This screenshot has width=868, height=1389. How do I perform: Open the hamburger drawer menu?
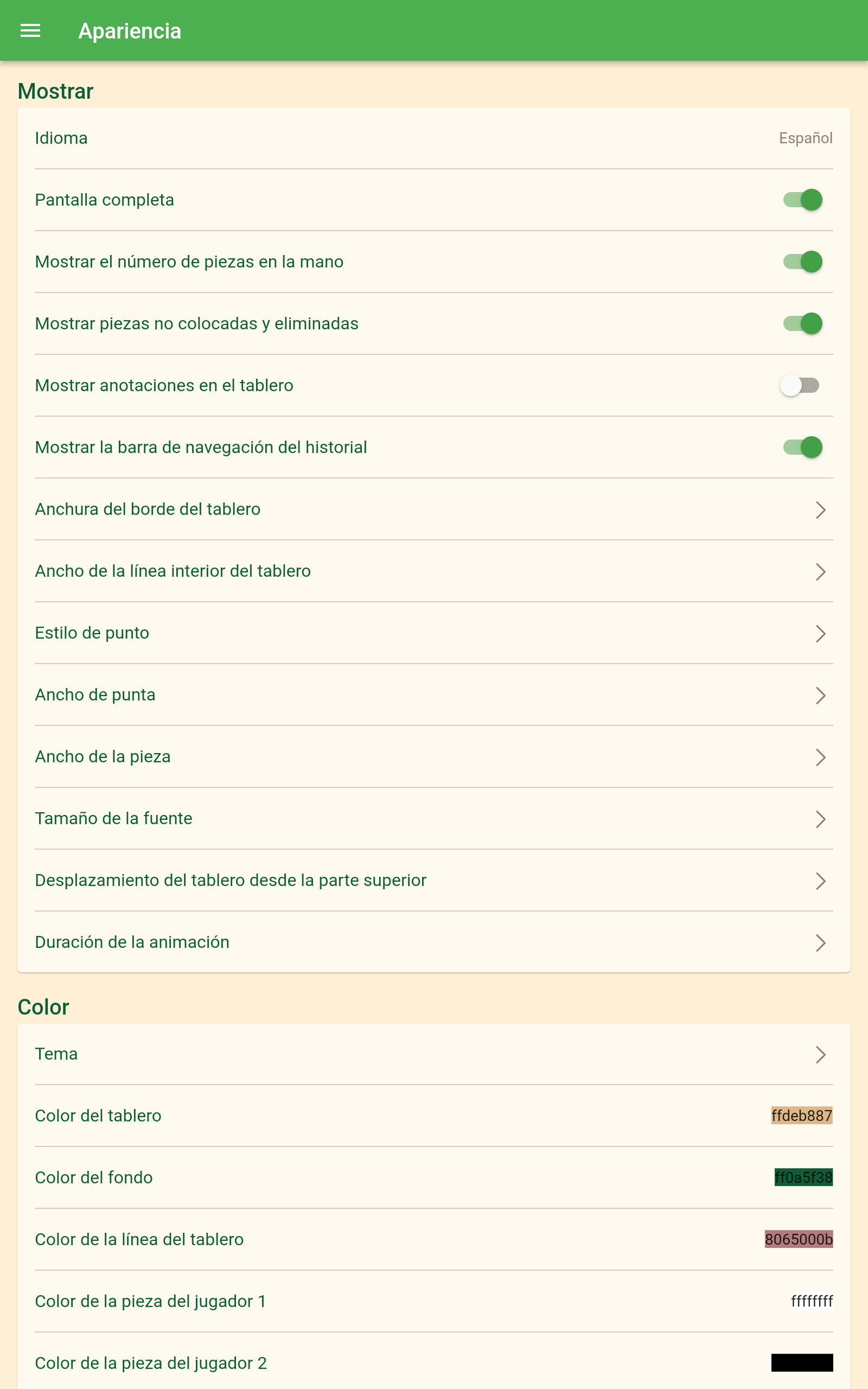click(30, 31)
